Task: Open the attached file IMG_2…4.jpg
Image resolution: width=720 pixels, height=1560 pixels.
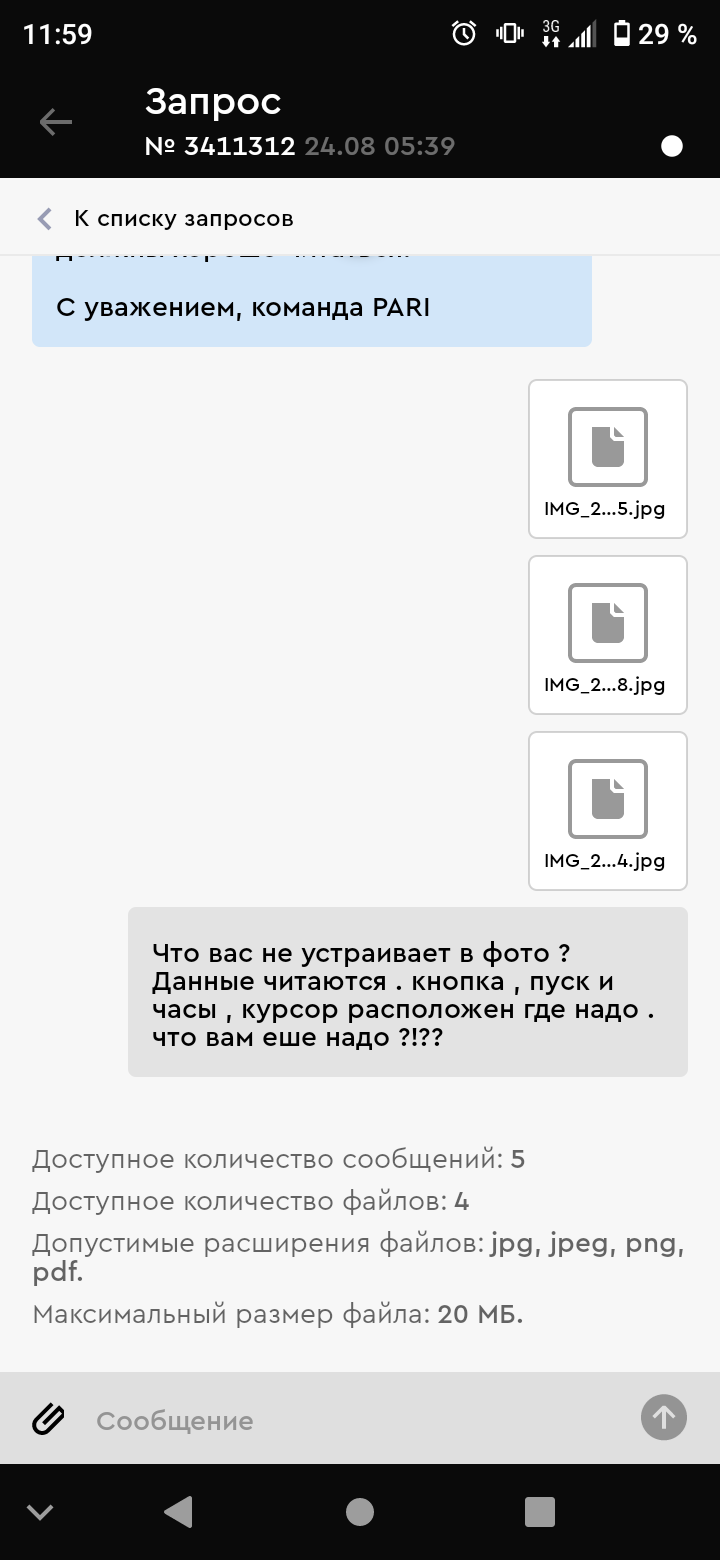Action: (x=607, y=811)
